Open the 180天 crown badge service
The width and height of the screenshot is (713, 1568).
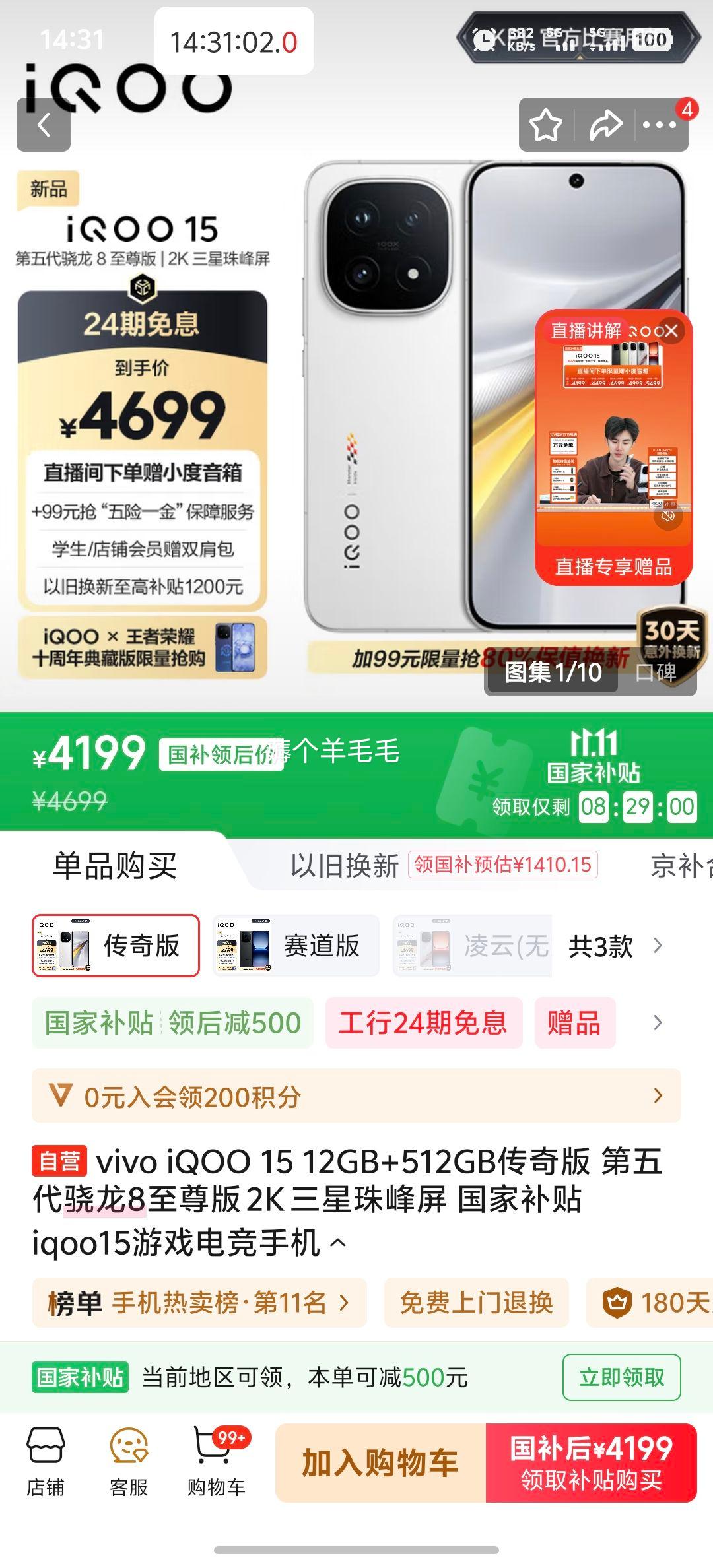pos(644,1303)
